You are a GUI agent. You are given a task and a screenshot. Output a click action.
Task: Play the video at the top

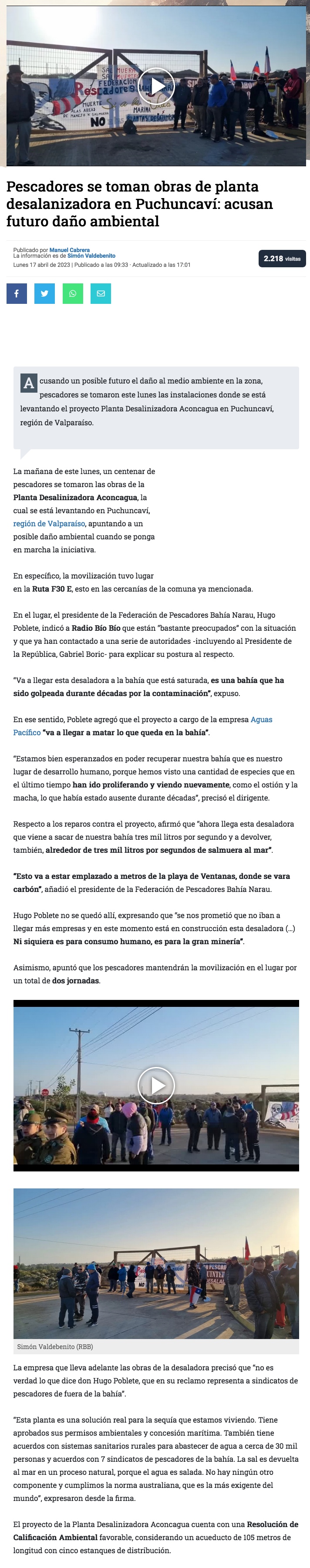pos(156,86)
